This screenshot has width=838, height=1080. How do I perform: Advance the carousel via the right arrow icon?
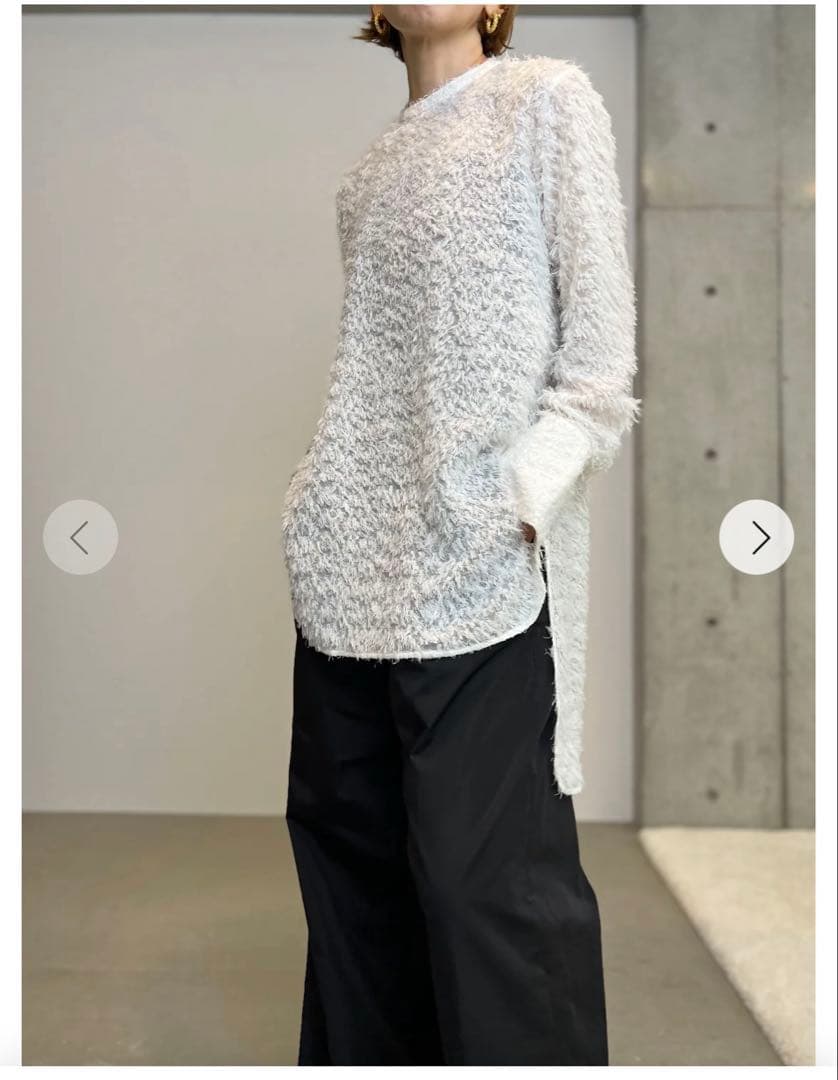coord(758,537)
